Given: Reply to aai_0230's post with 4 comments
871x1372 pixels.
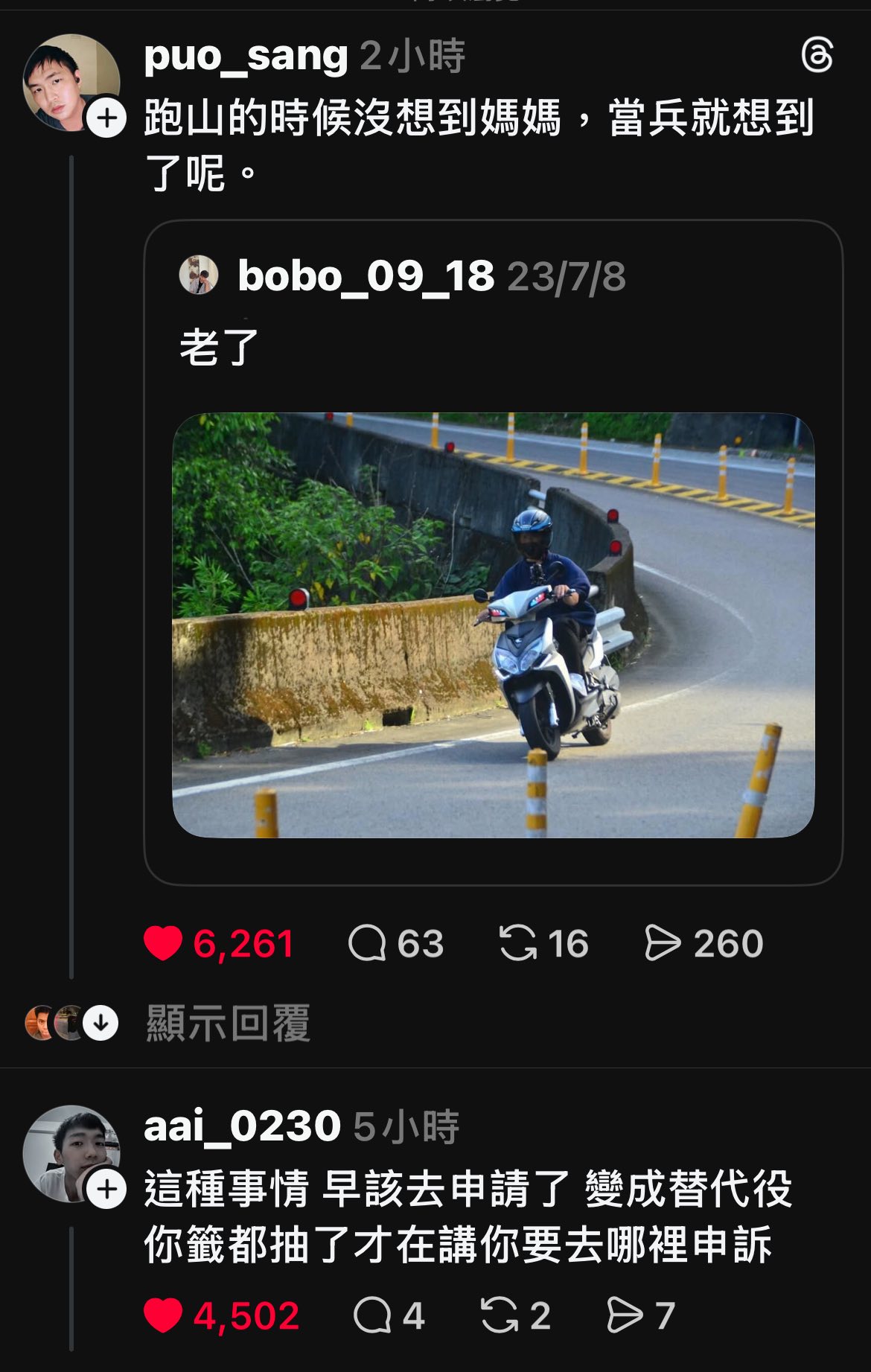Looking at the screenshot, I should coord(372,1315).
